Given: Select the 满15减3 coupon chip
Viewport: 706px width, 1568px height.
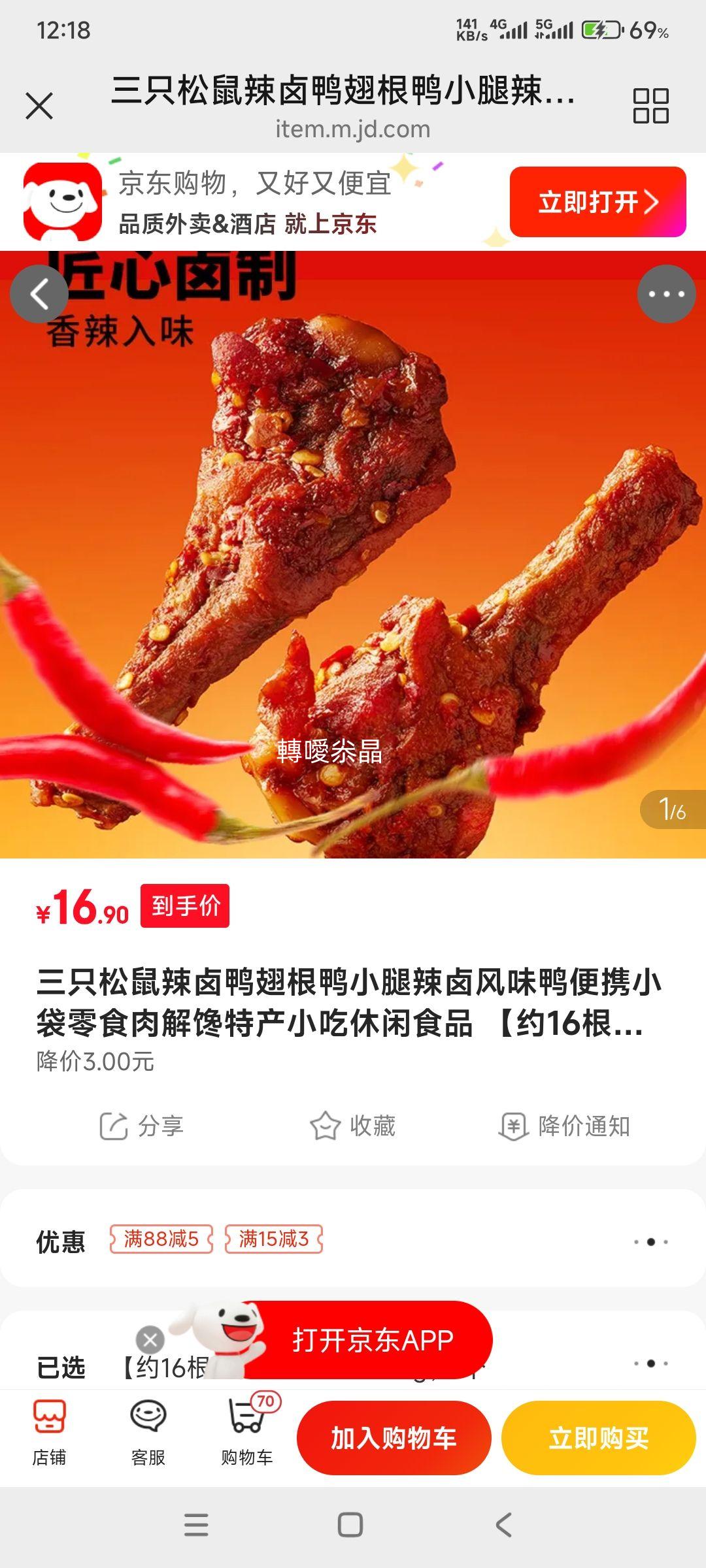Looking at the screenshot, I should pos(274,1239).
